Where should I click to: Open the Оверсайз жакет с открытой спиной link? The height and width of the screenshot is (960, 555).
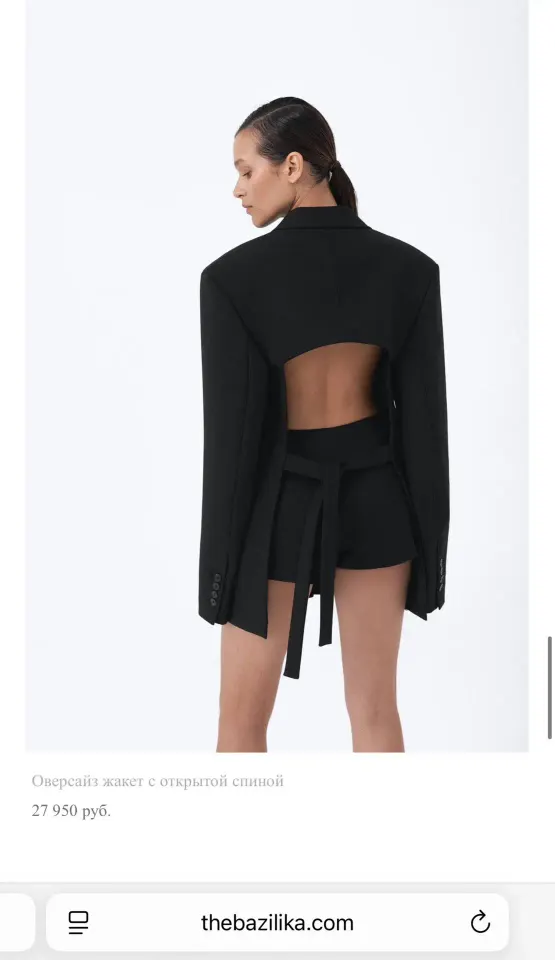tap(158, 781)
